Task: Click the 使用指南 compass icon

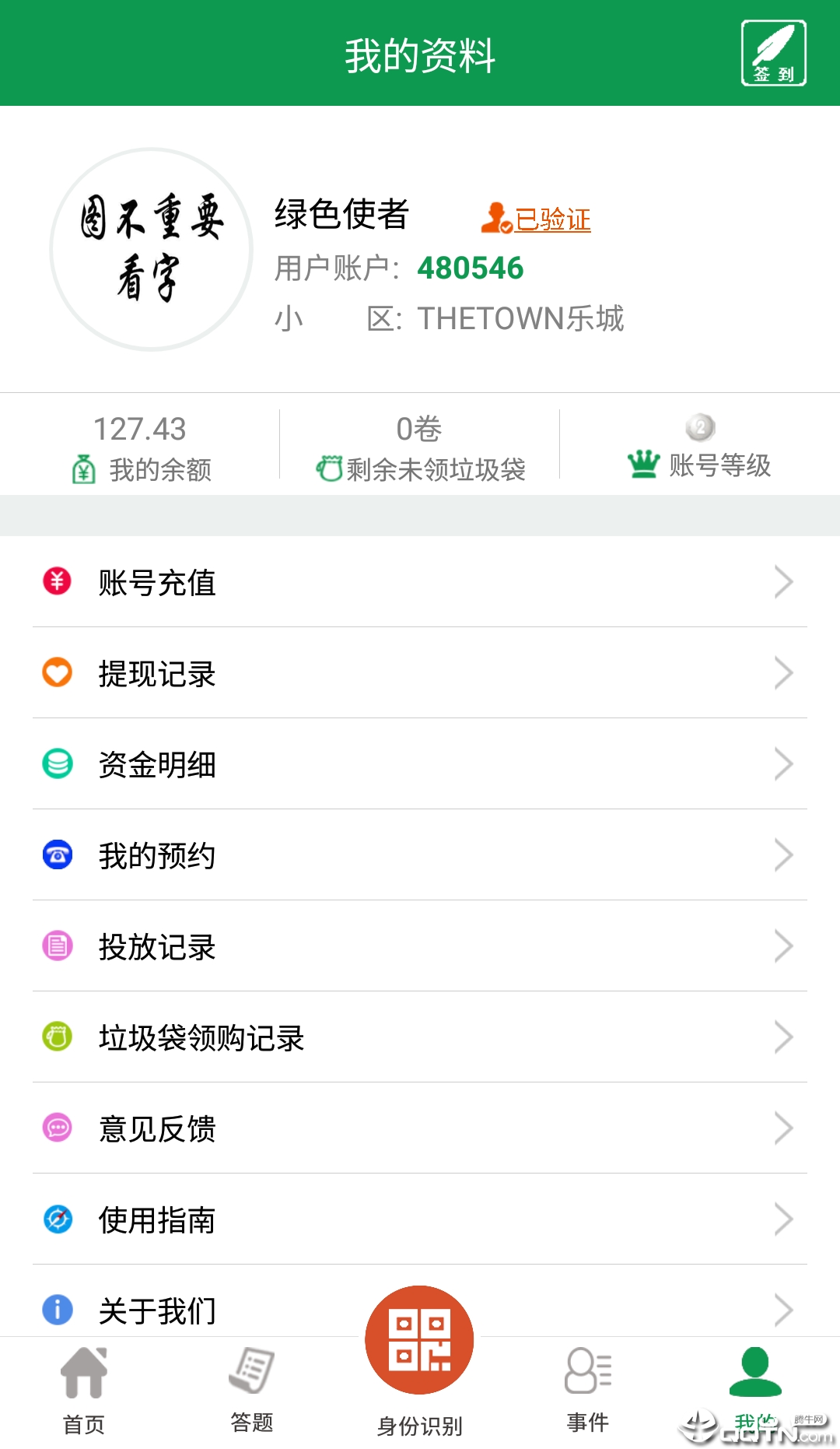Action: [x=55, y=1220]
